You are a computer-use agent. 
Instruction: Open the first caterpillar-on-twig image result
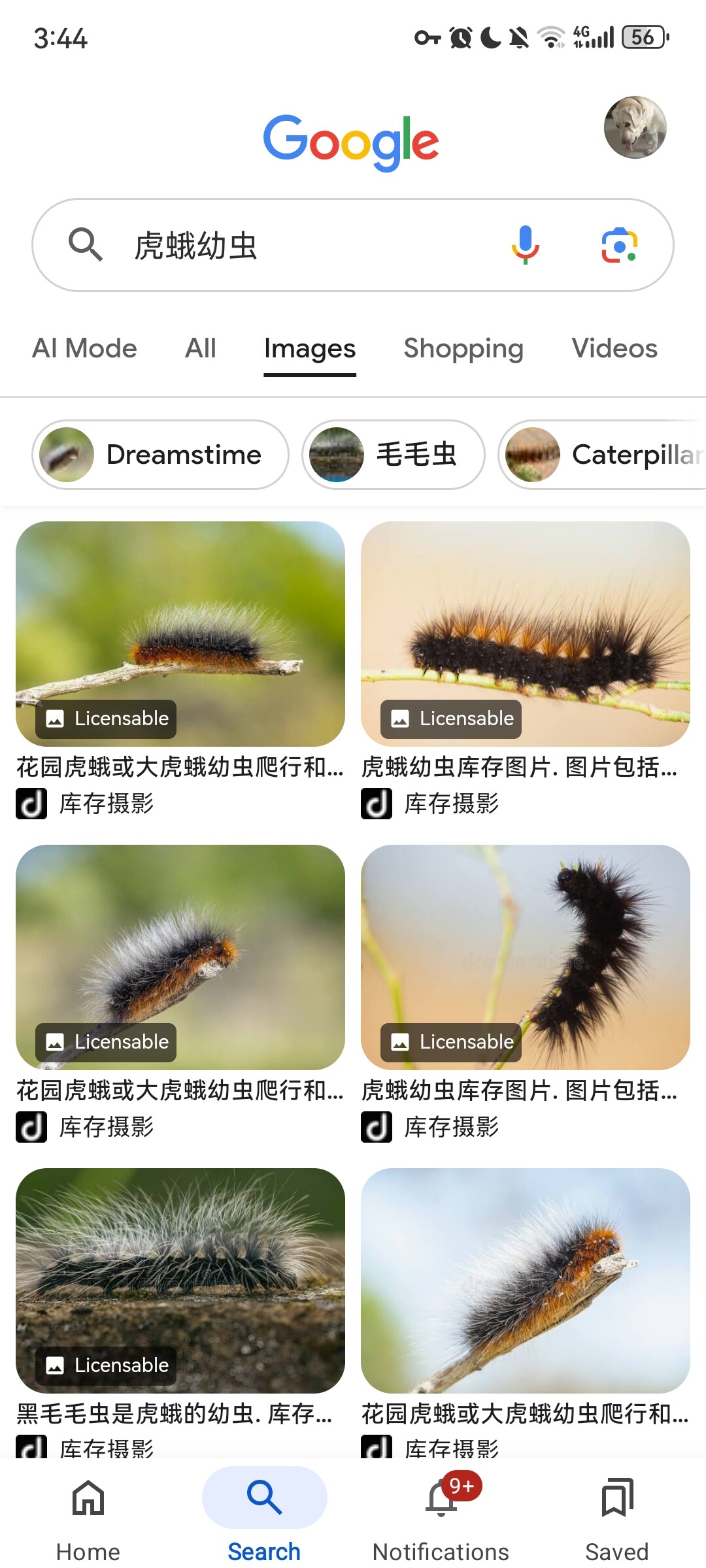coord(180,634)
